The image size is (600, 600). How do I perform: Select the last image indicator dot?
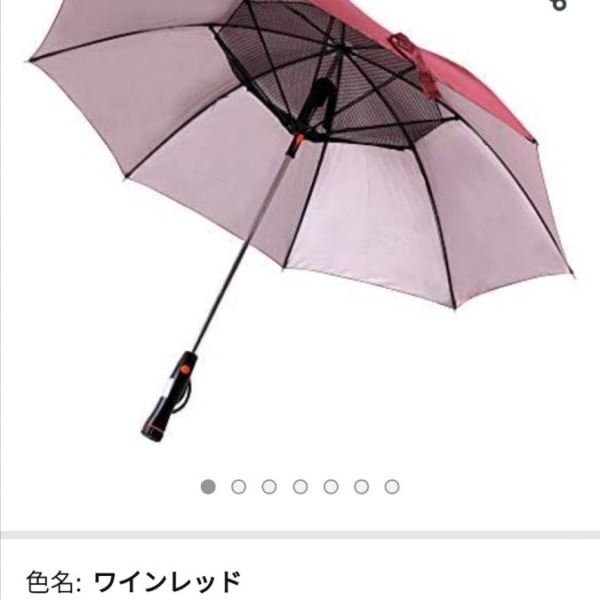click(x=392, y=487)
